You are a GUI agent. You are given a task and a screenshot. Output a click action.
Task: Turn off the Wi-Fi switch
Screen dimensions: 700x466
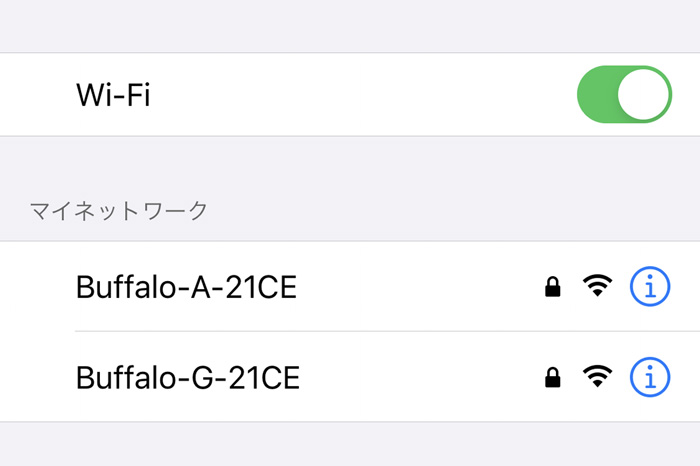(623, 95)
